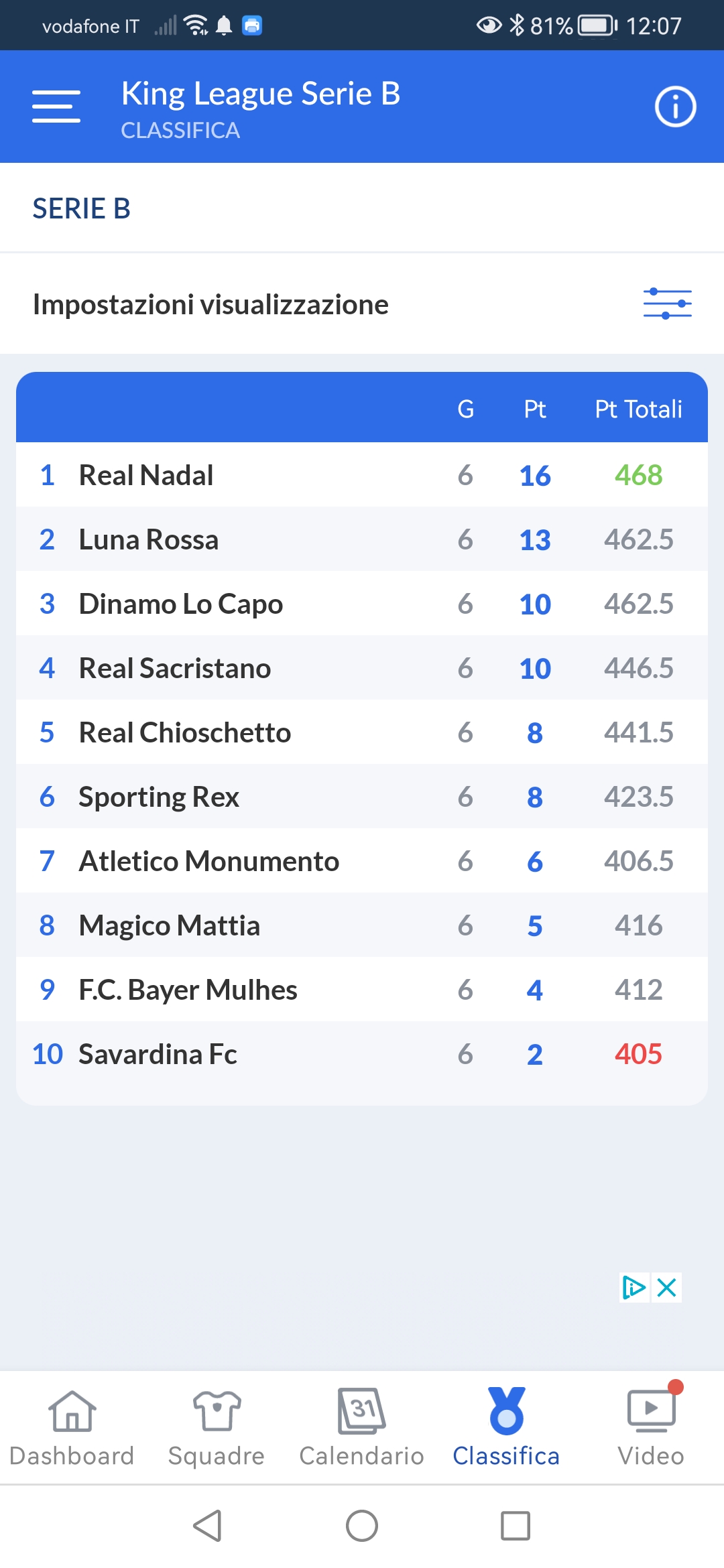Open the Luna Rossa team entry
Image resolution: width=724 pixels, height=1568 pixels.
pyautogui.click(x=268, y=539)
